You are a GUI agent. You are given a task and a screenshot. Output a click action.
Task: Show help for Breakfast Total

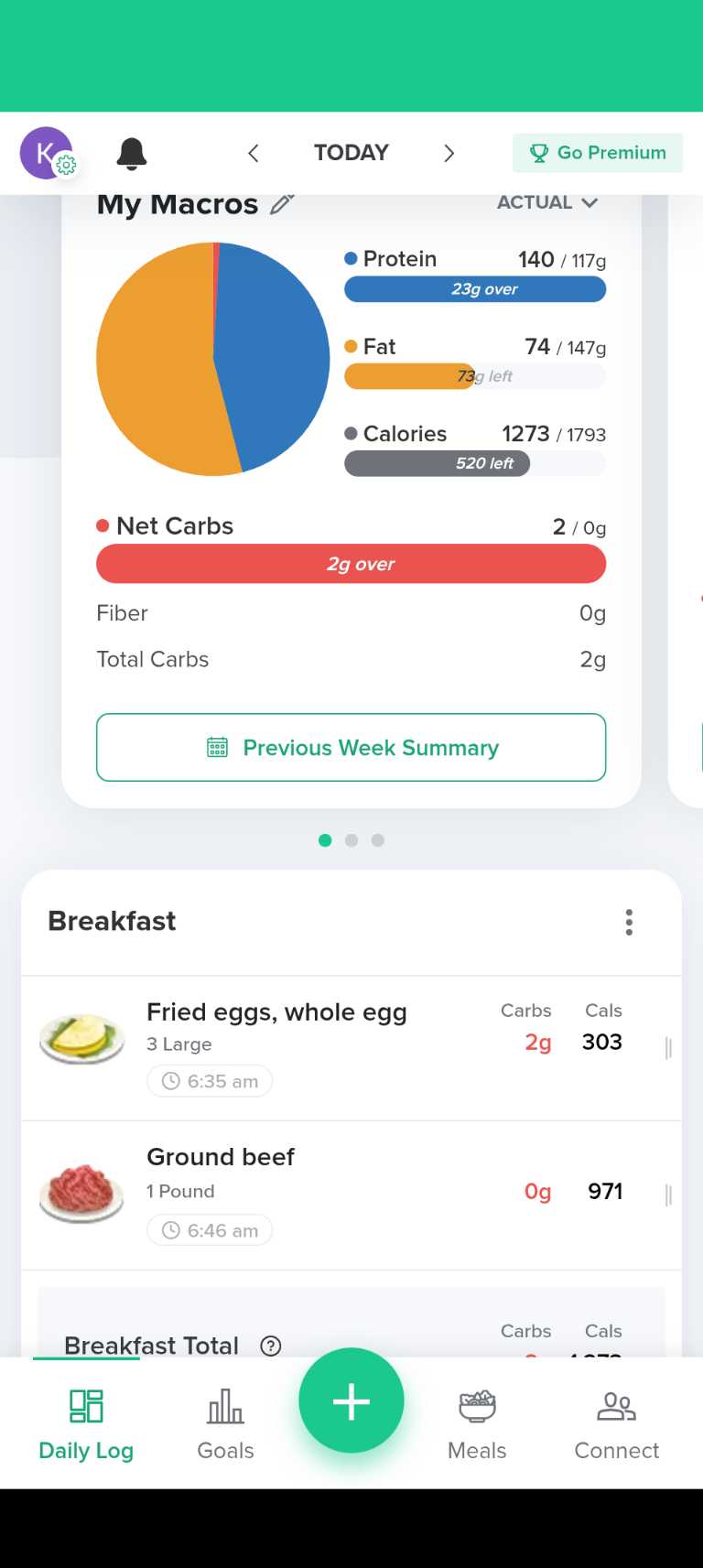click(x=270, y=1345)
